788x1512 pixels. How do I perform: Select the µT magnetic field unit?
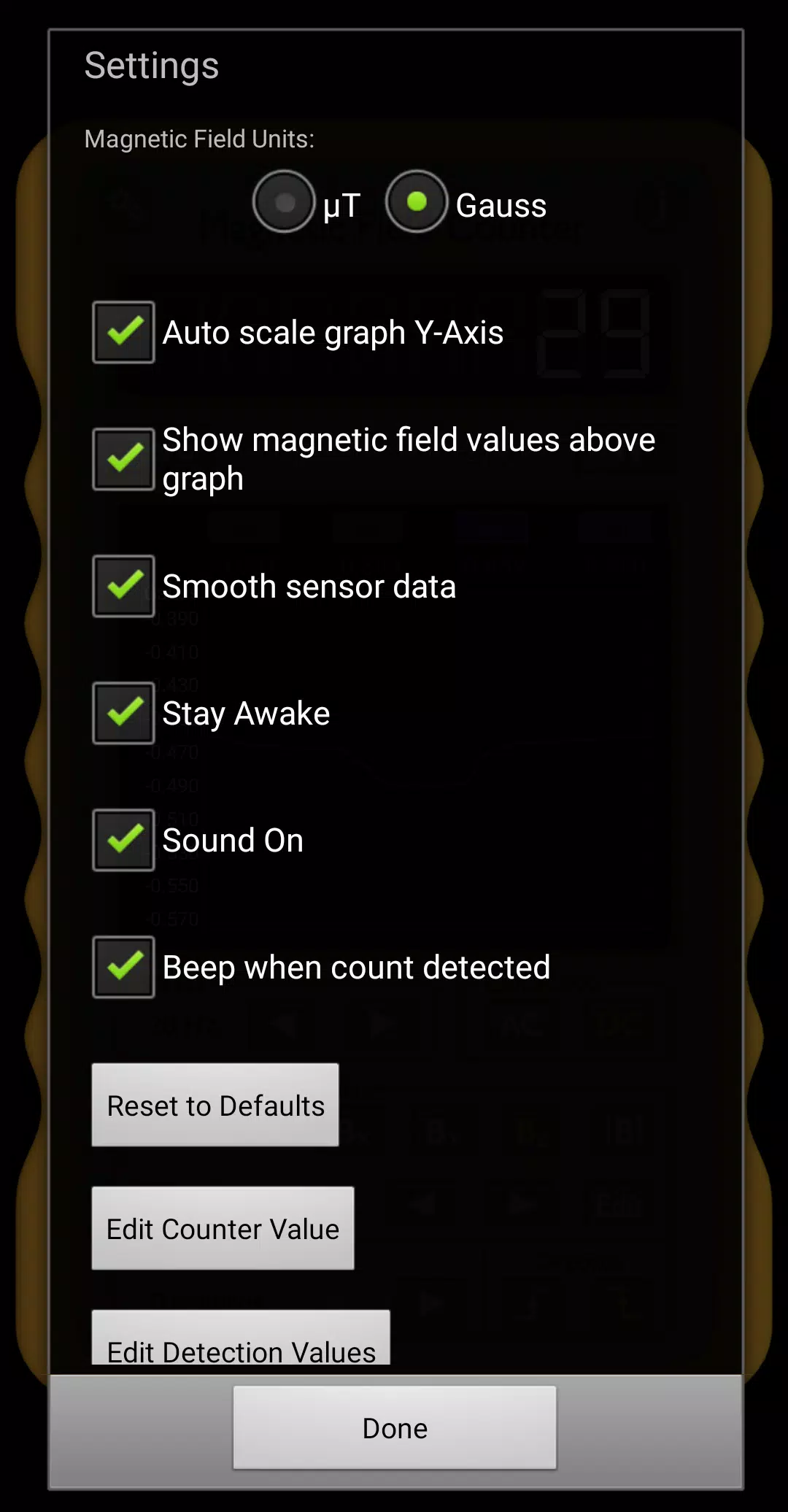click(284, 201)
